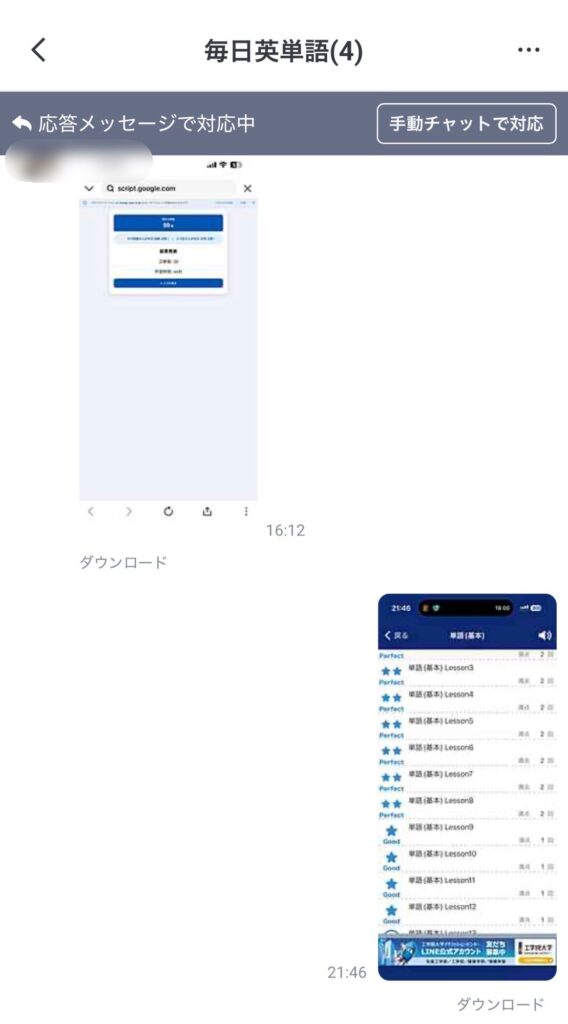568x1024 pixels.
Task: Open the 単語(基本) lesson list screenshot
Action: (x=467, y=787)
